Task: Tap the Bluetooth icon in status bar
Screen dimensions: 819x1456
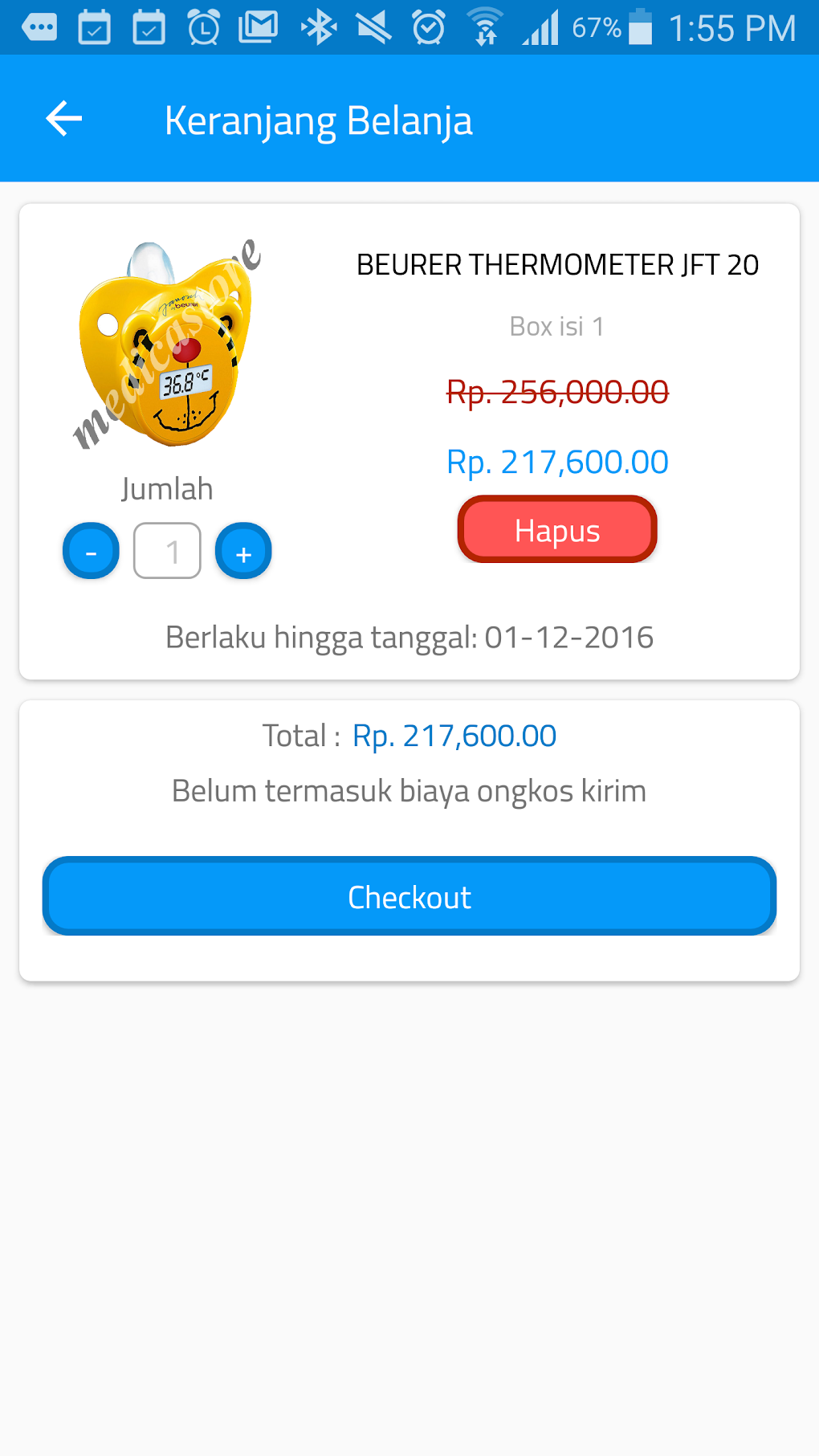Action: coord(319,27)
